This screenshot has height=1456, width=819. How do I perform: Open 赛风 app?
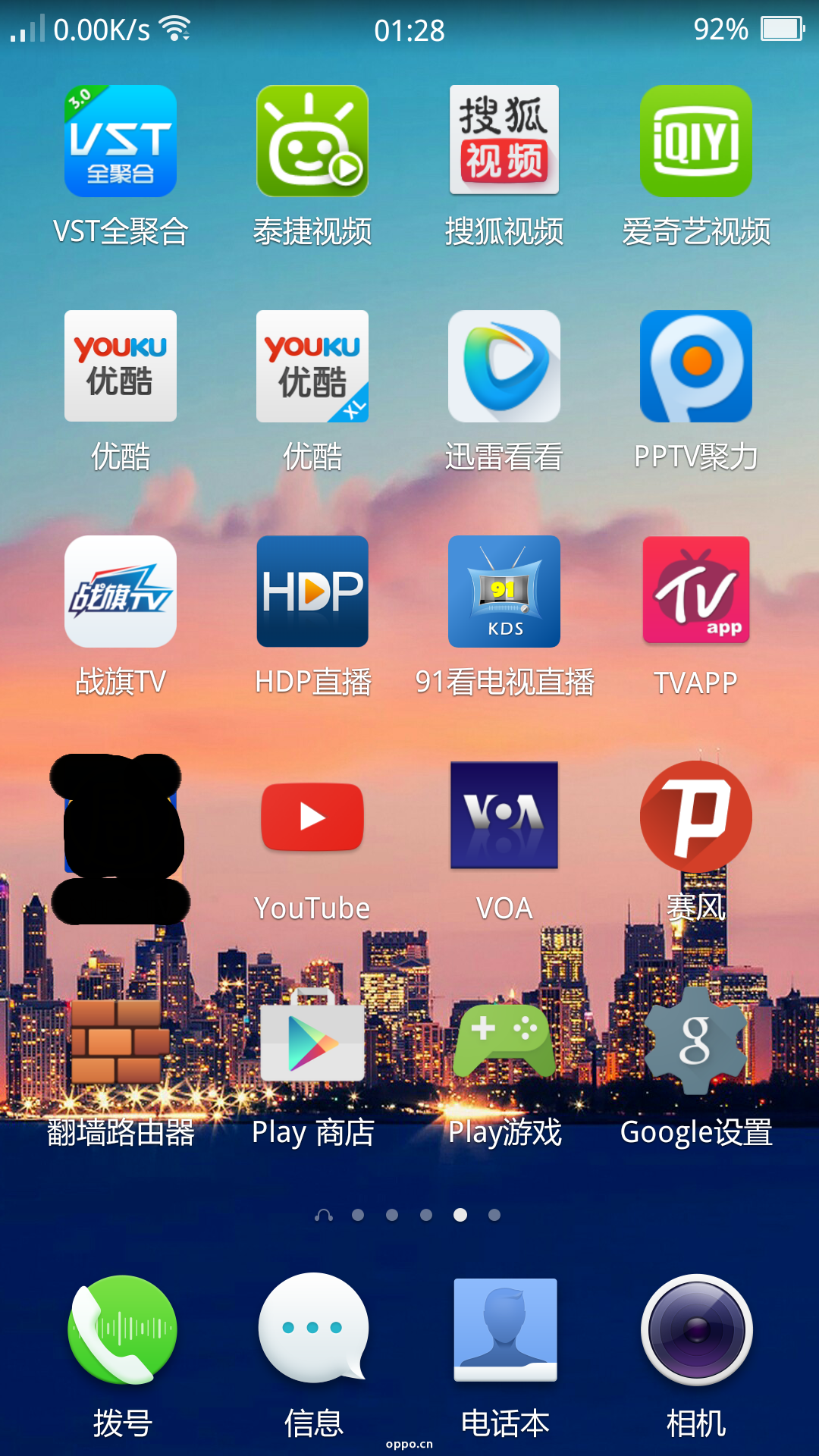(x=696, y=817)
